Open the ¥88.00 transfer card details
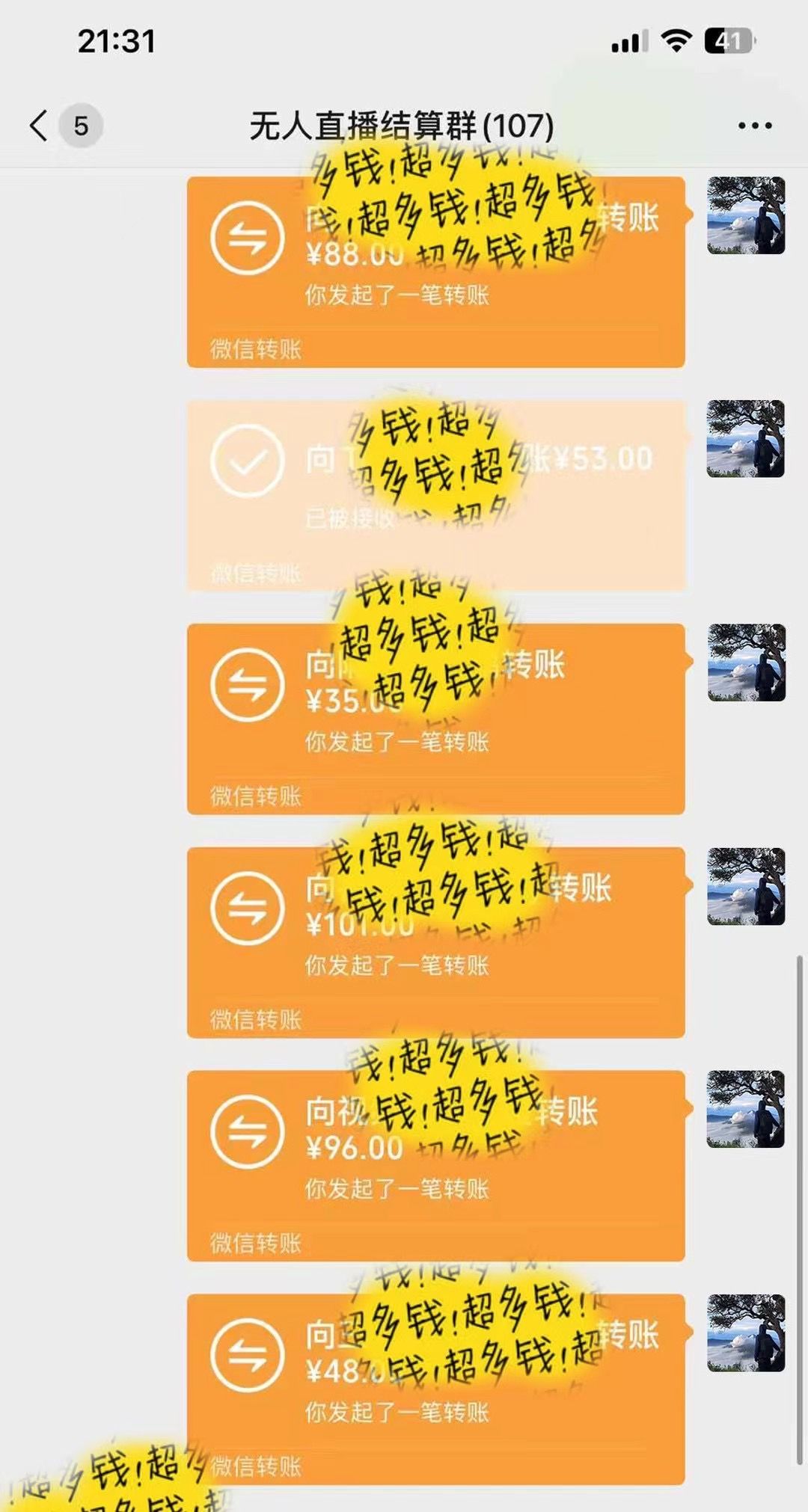Image resolution: width=808 pixels, height=1512 pixels. pyautogui.click(x=434, y=269)
